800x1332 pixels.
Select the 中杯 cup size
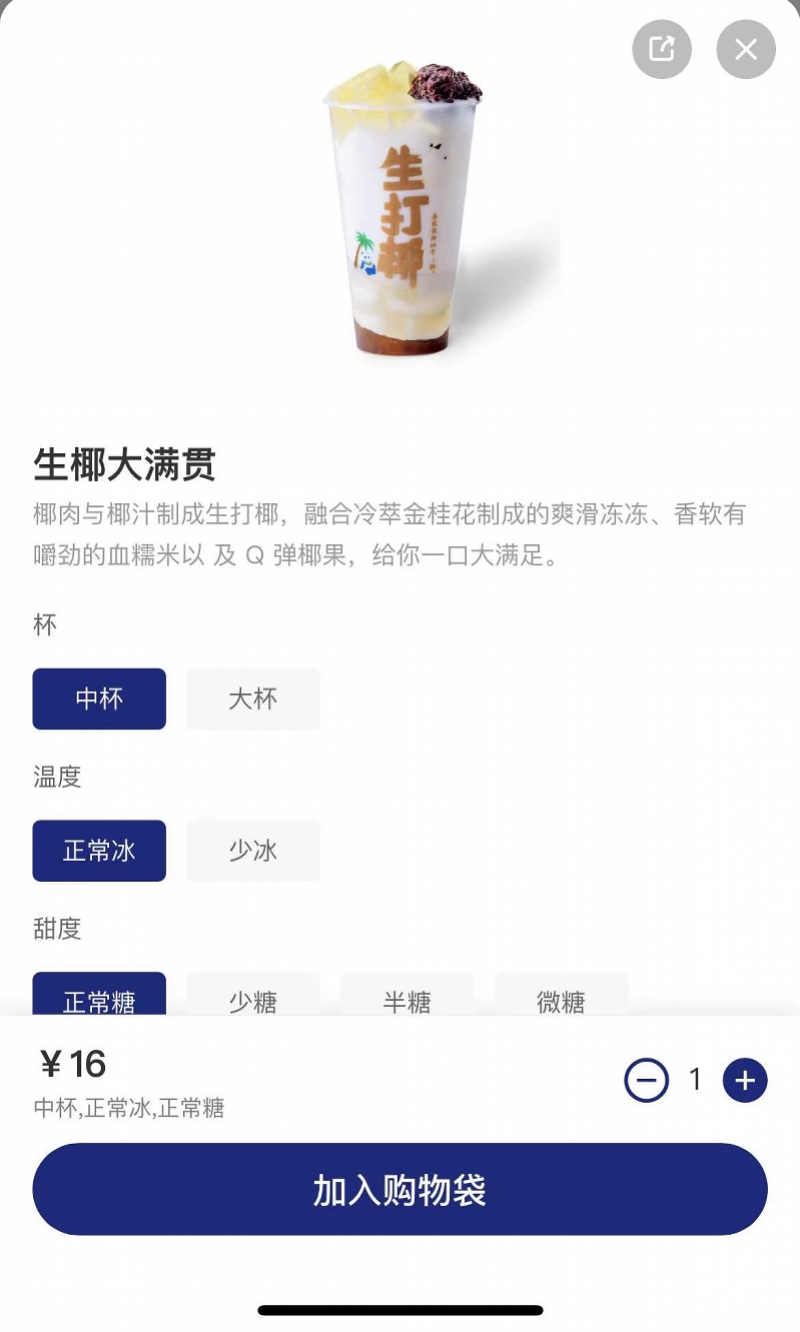[99, 699]
